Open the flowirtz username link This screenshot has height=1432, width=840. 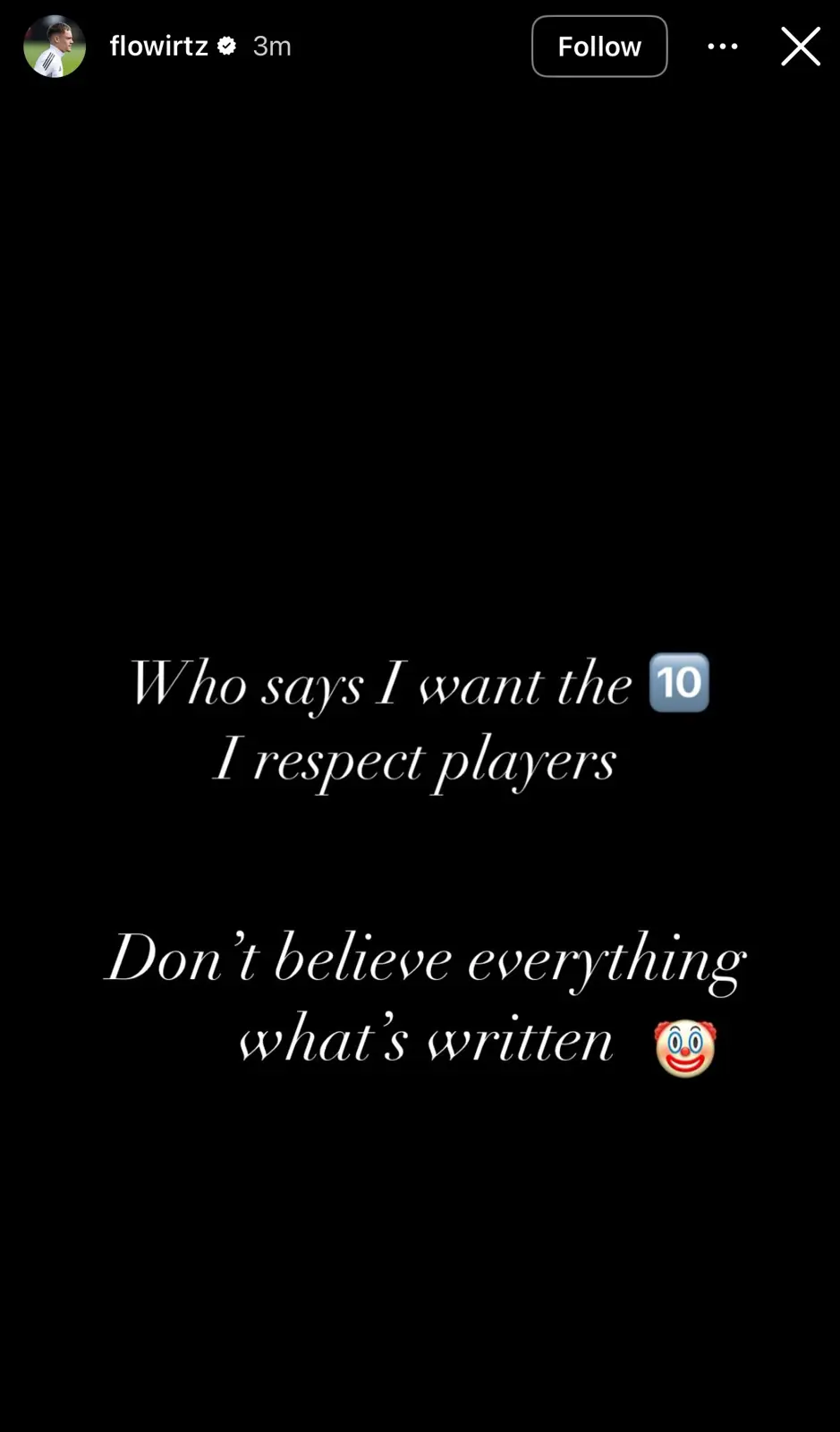[158, 47]
